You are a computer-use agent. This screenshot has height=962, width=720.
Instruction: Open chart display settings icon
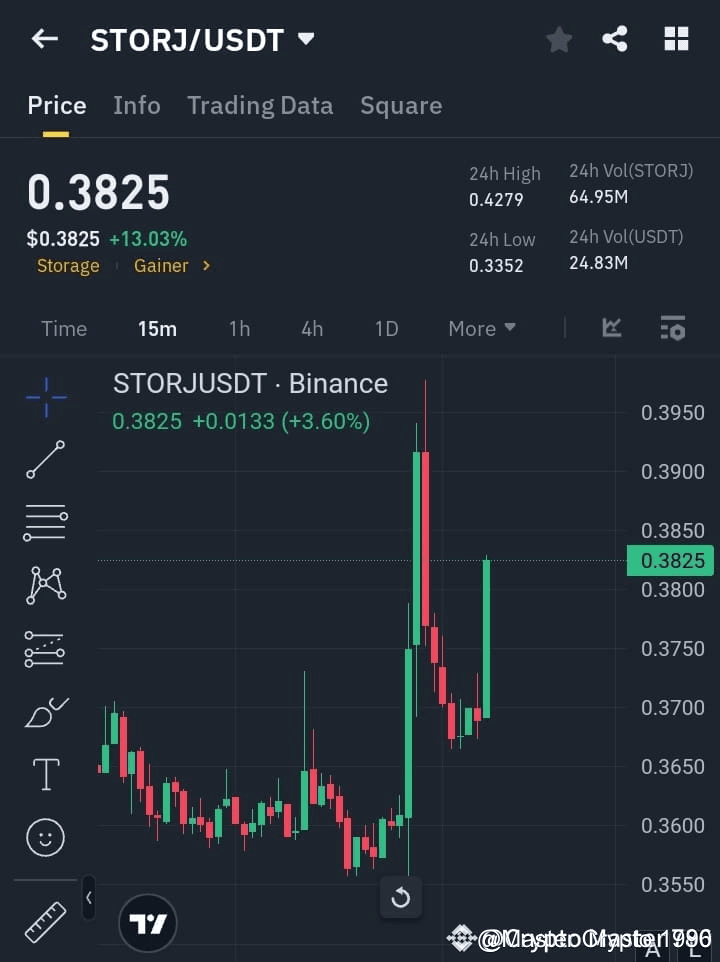pyautogui.click(x=672, y=328)
